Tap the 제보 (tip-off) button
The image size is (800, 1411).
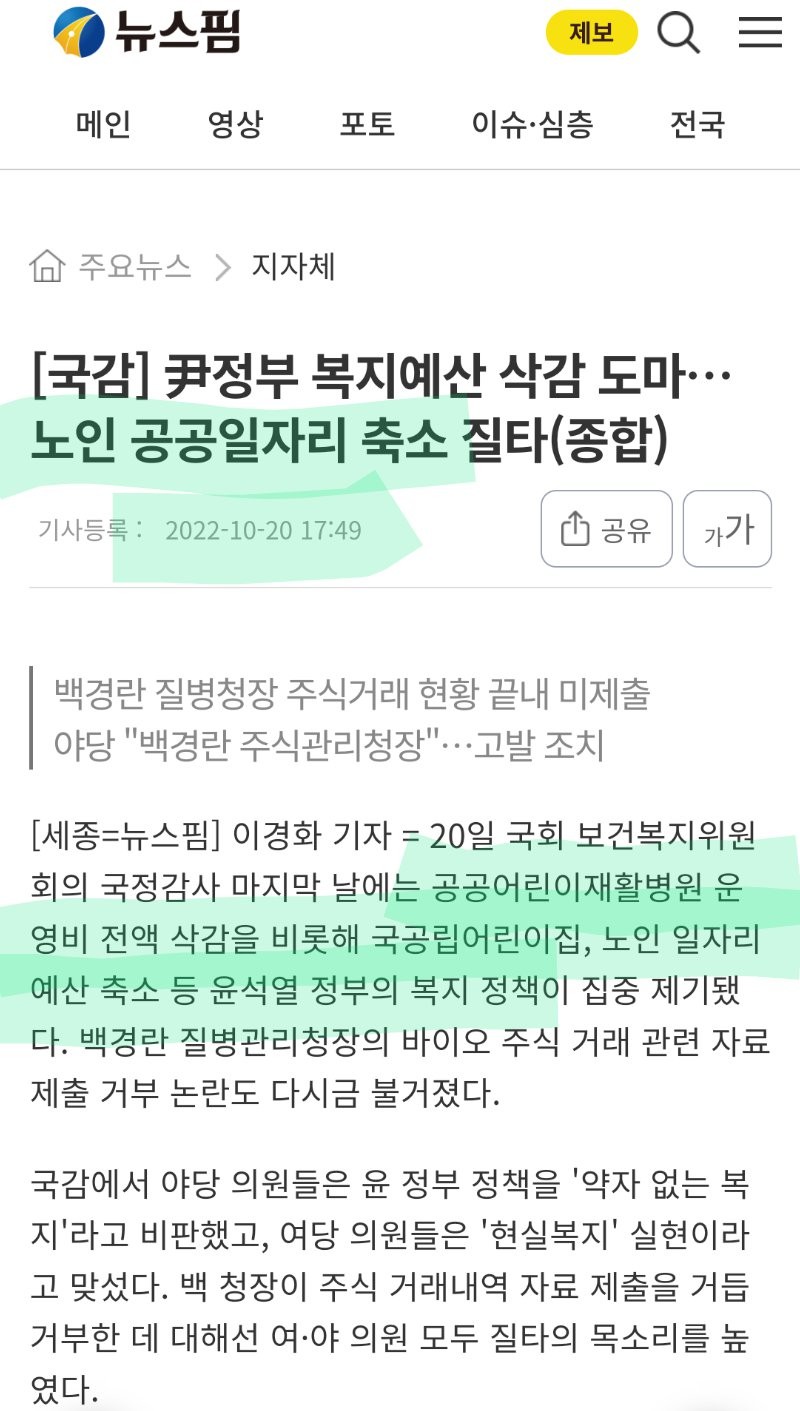click(x=592, y=33)
